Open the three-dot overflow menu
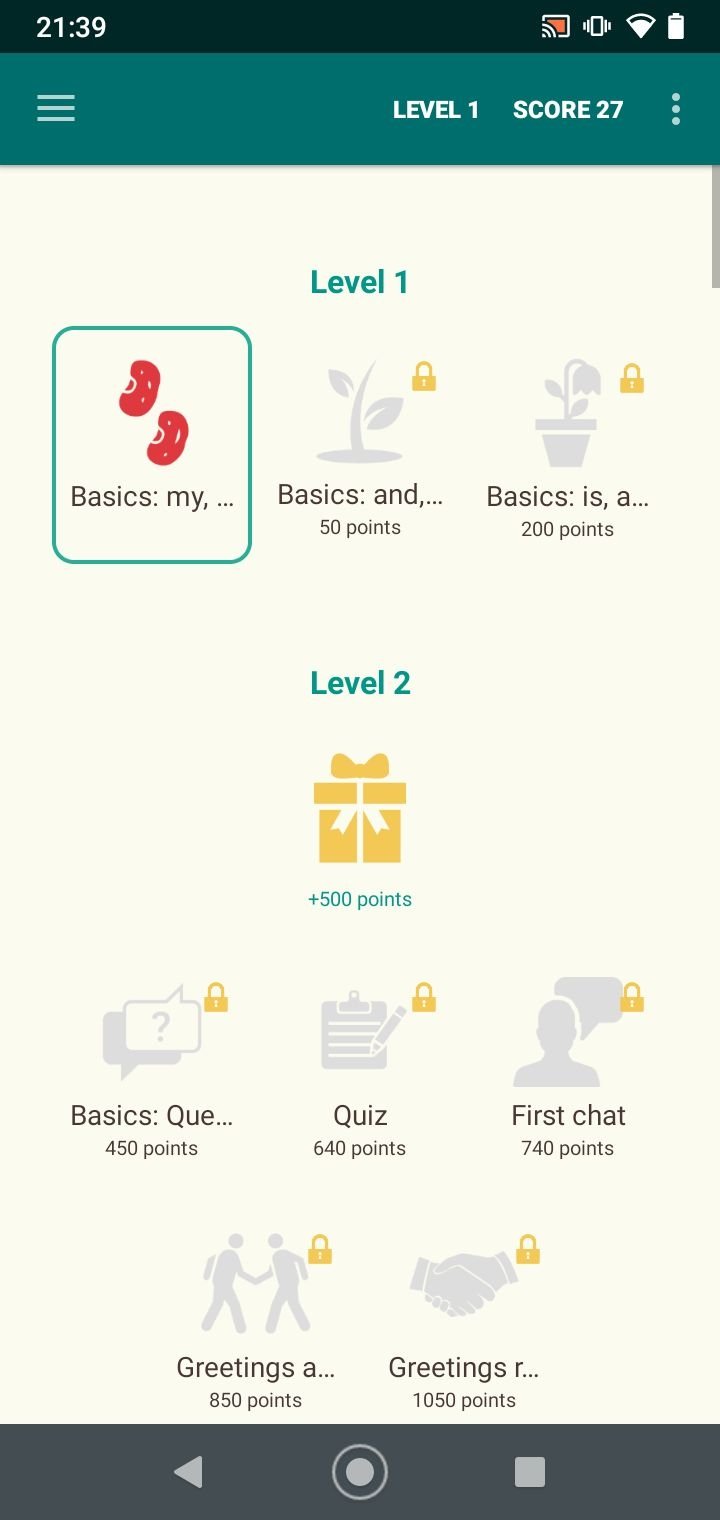 click(676, 109)
